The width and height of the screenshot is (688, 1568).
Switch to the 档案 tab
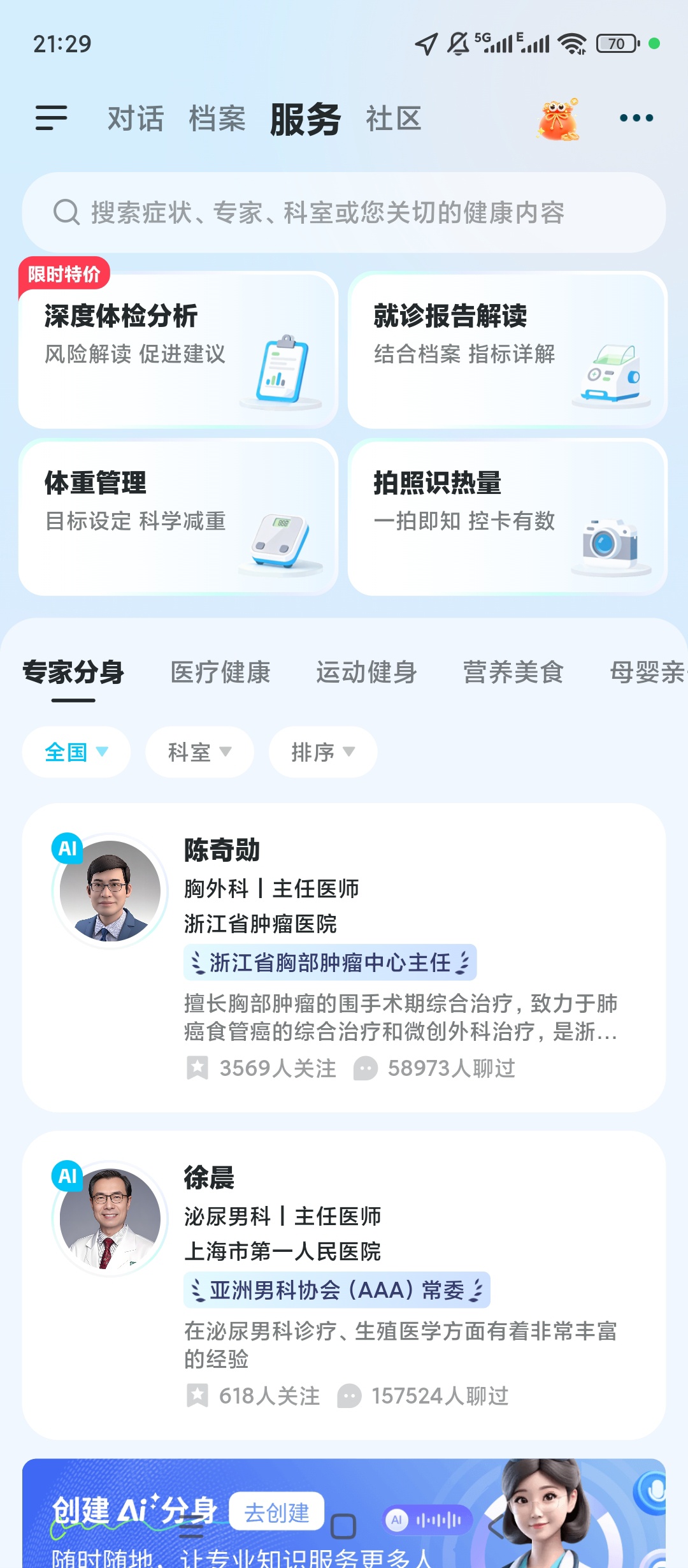[217, 119]
